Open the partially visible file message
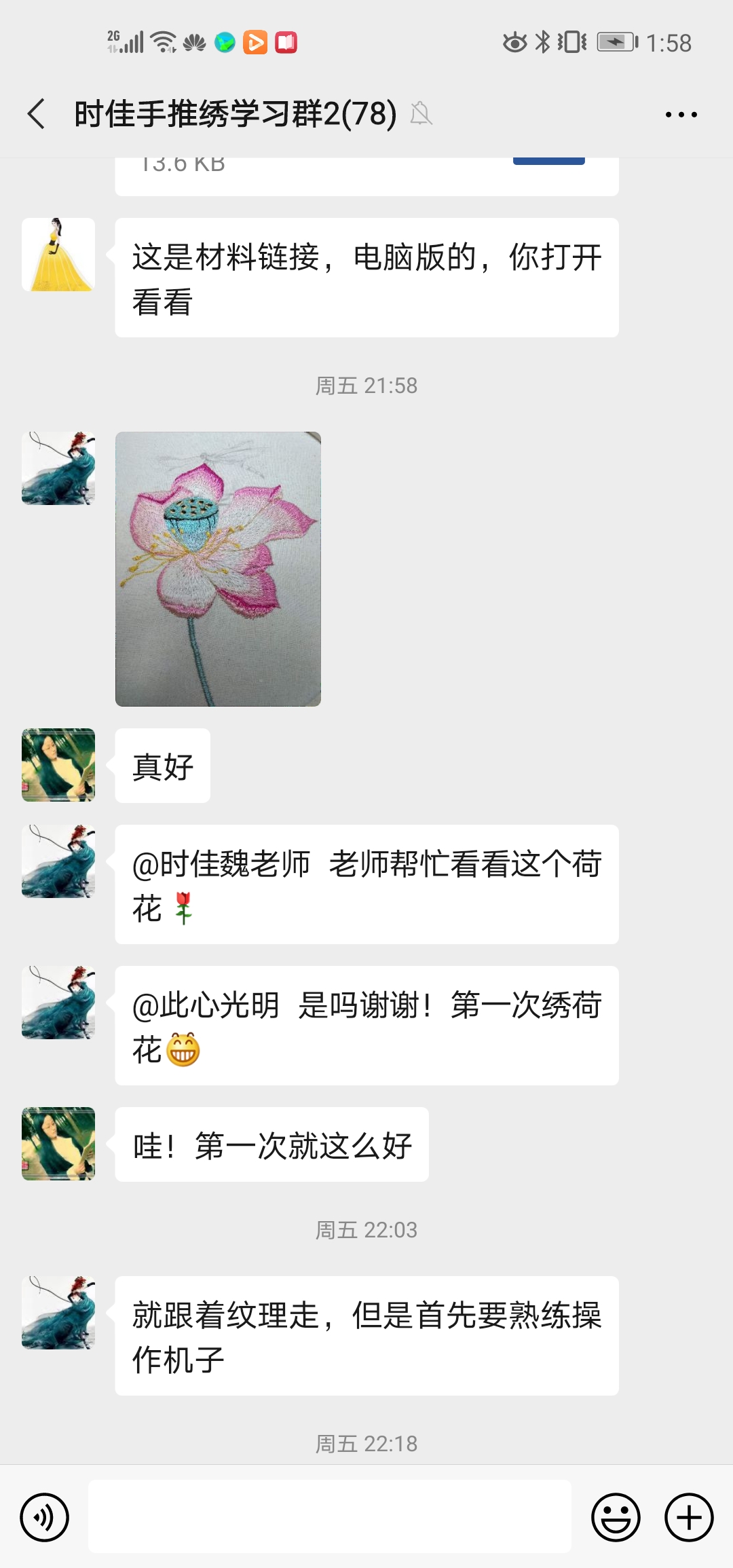This screenshot has height=1568, width=733. point(366,176)
